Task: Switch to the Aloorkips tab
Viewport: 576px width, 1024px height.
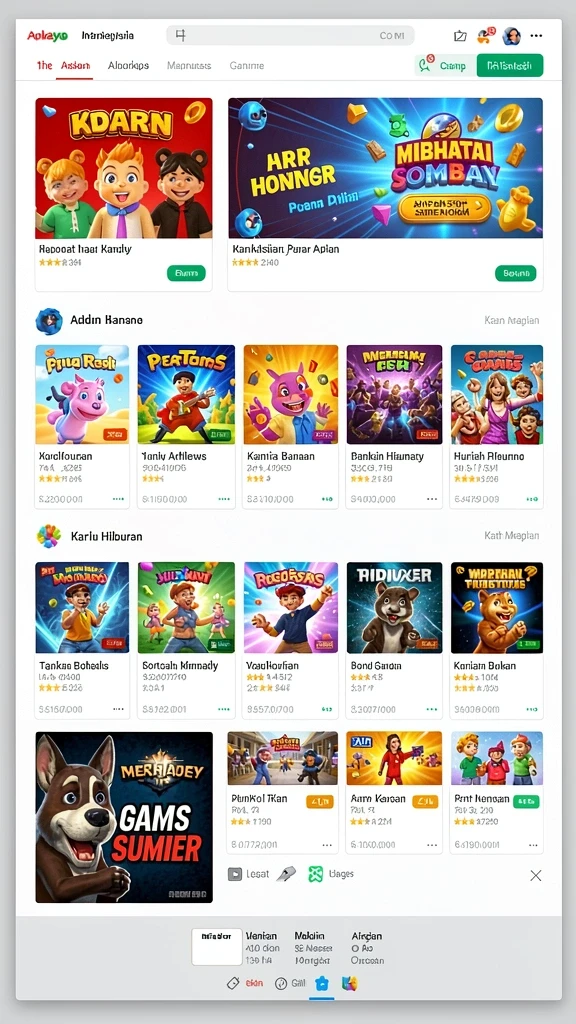Action: (x=128, y=65)
